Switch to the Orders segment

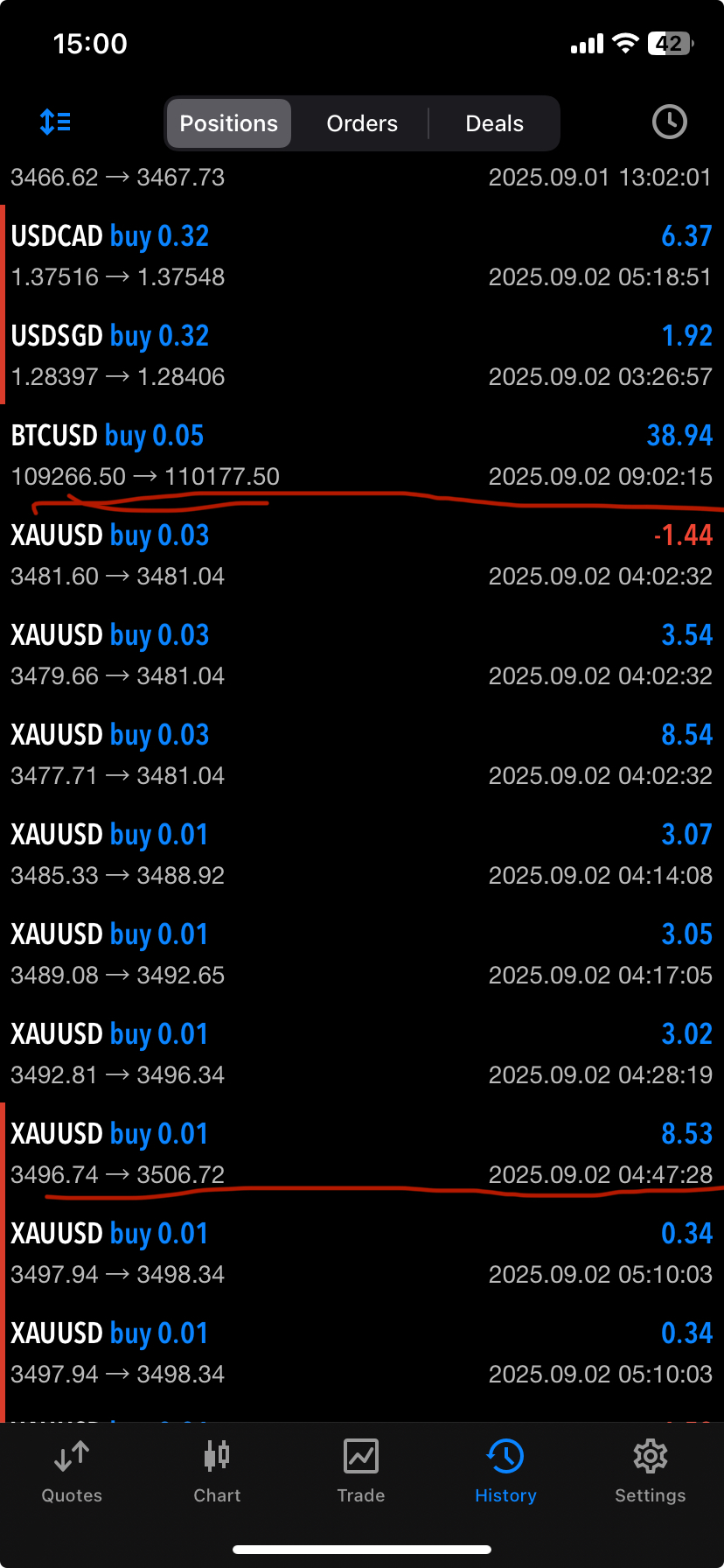[x=362, y=123]
